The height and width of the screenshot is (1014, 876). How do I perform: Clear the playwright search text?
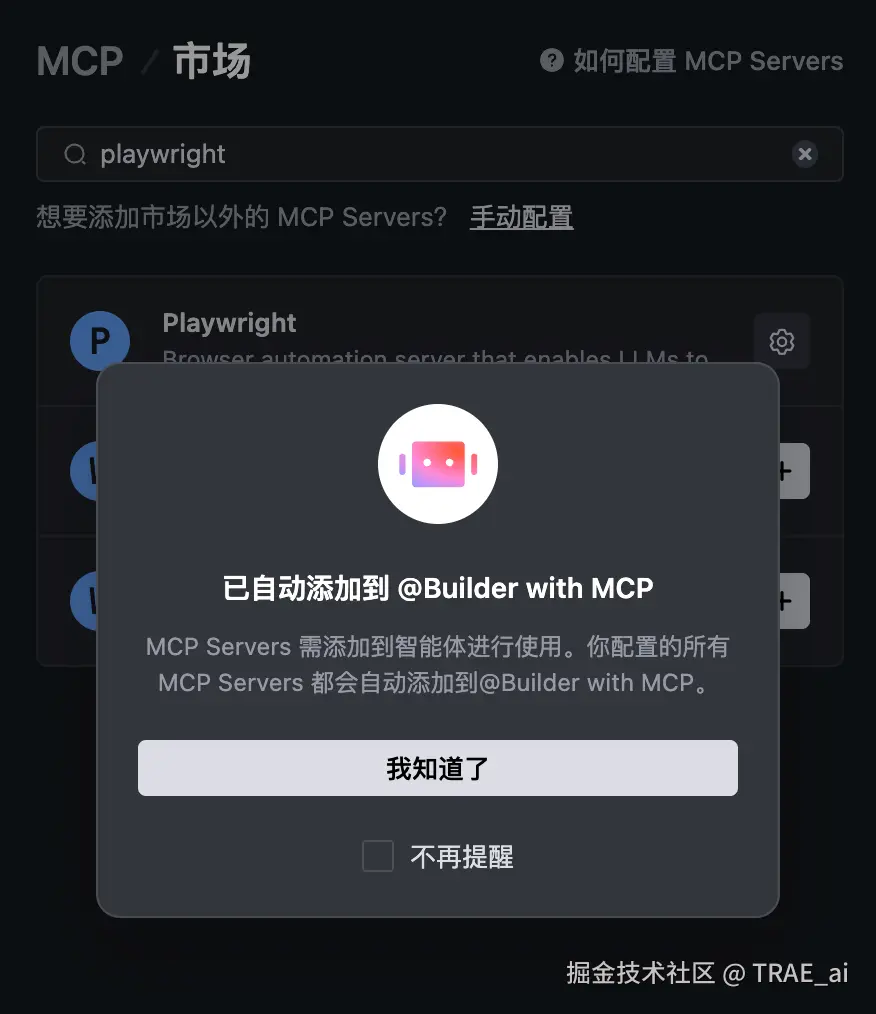pos(804,154)
